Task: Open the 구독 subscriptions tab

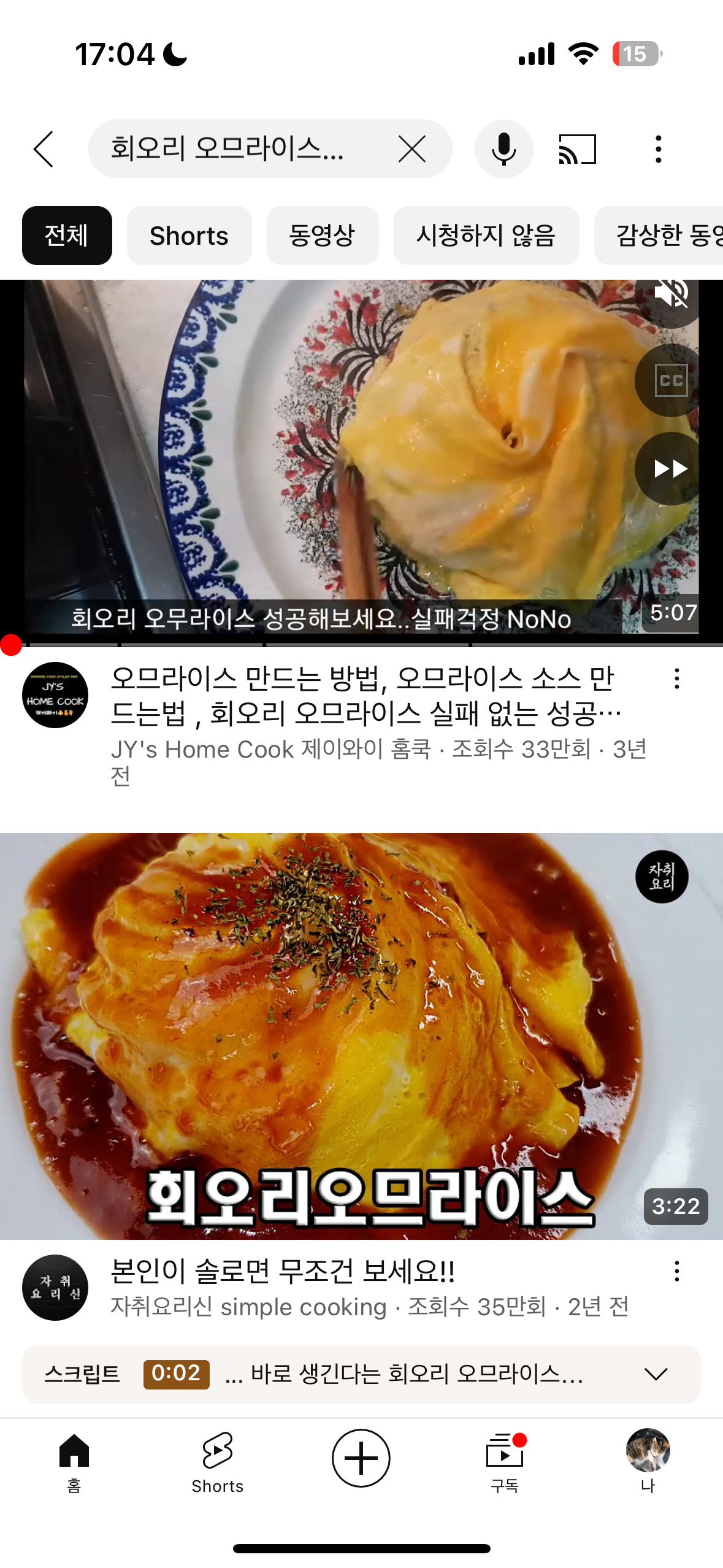Action: click(505, 1462)
